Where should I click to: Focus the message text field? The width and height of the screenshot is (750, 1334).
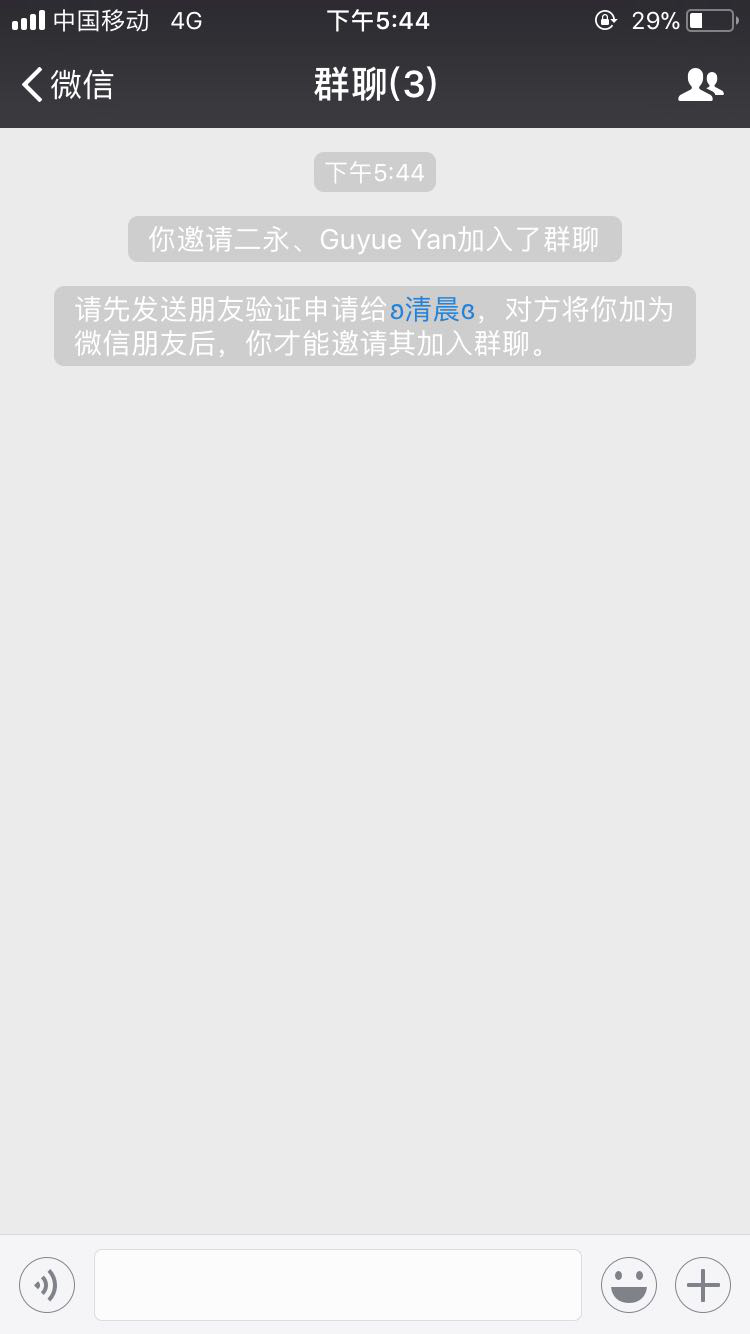pyautogui.click(x=338, y=1284)
